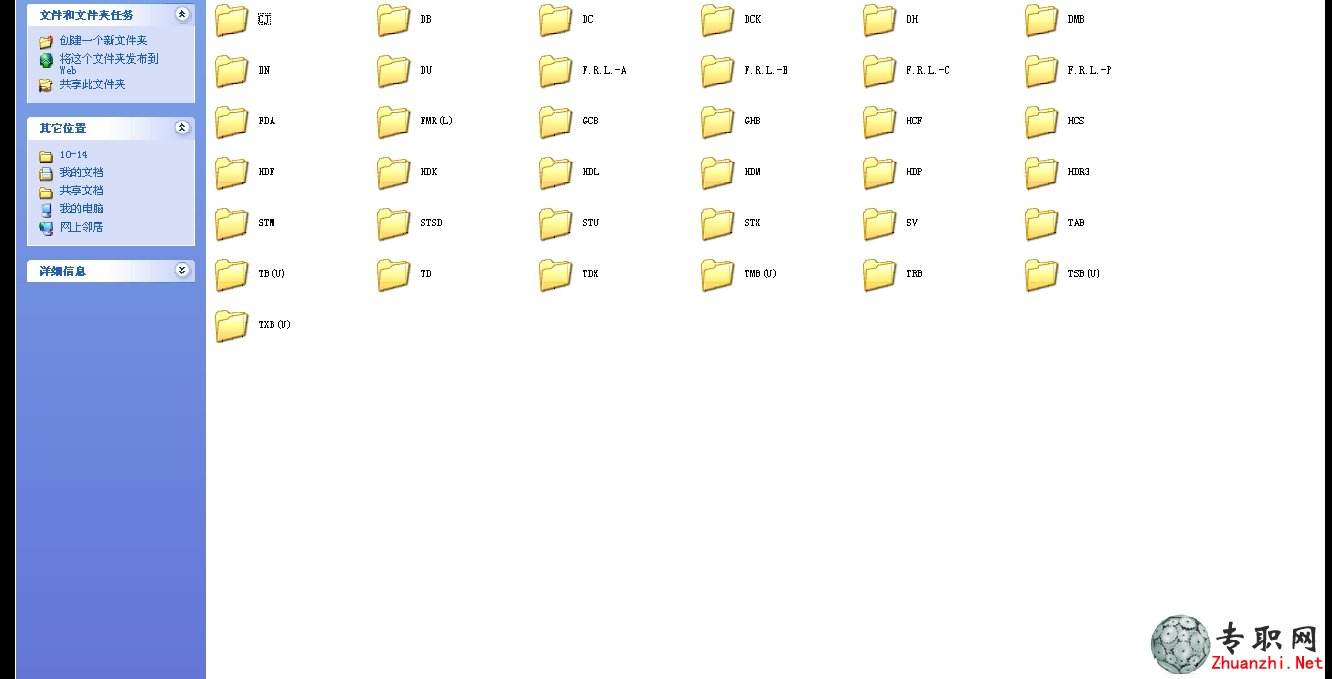This screenshot has width=1332, height=679.
Task: Collapse the 文件和文件夹任务 panel
Action: pos(181,15)
